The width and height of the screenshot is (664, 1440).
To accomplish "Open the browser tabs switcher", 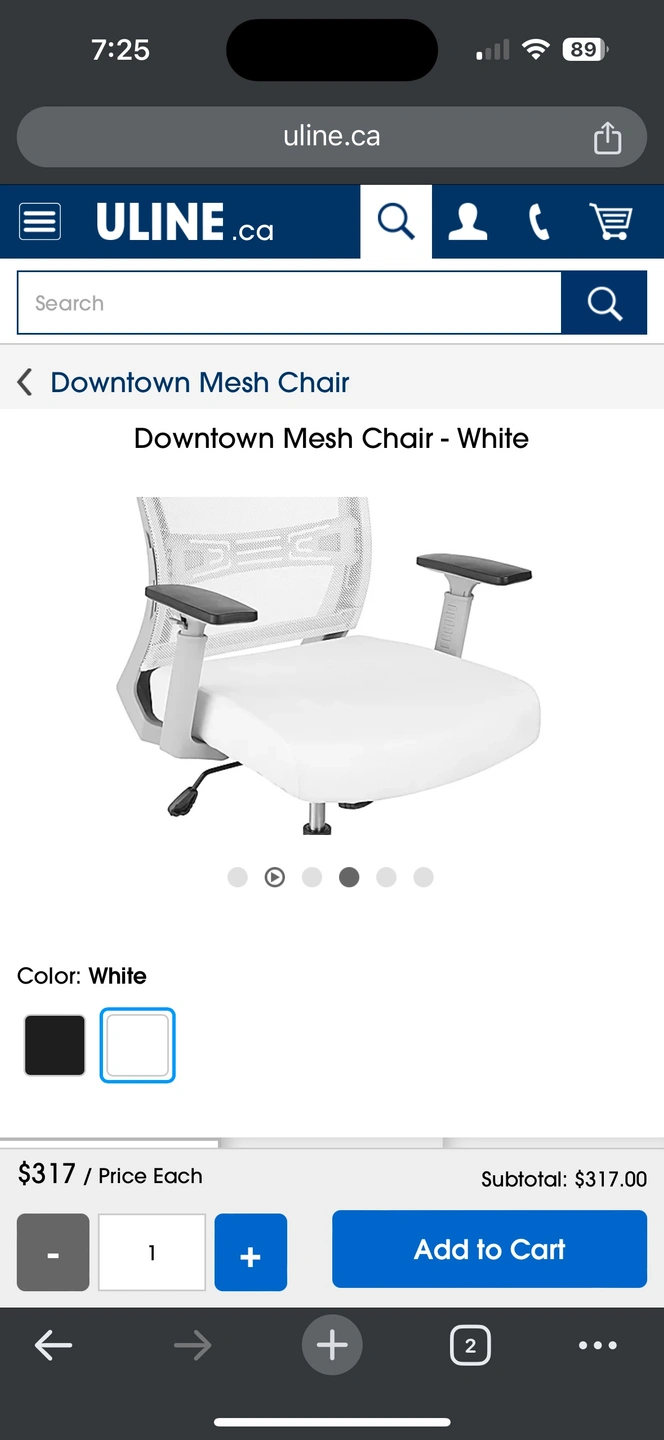I will click(x=470, y=1345).
